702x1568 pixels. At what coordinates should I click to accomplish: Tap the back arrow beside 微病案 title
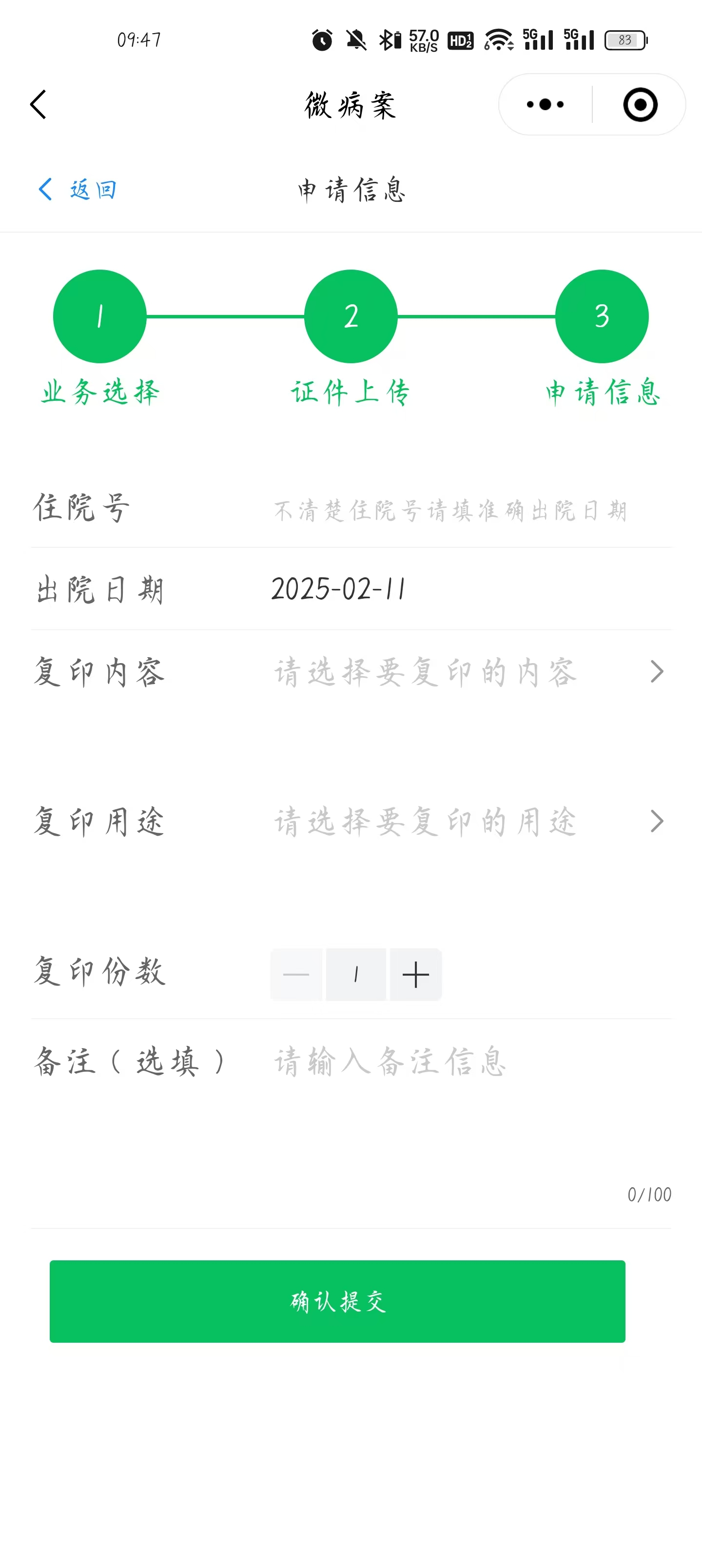pyautogui.click(x=39, y=104)
